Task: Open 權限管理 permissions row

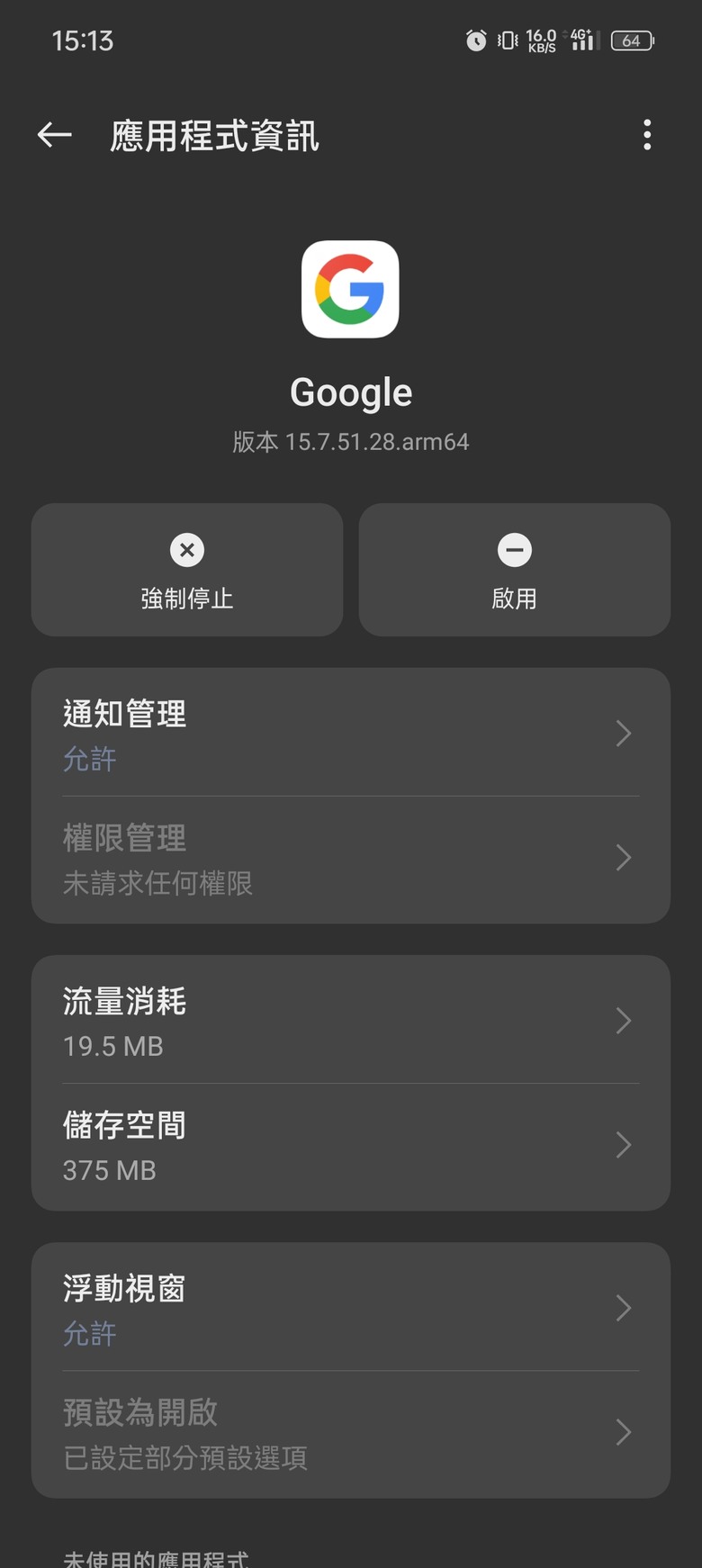Action: 351,860
